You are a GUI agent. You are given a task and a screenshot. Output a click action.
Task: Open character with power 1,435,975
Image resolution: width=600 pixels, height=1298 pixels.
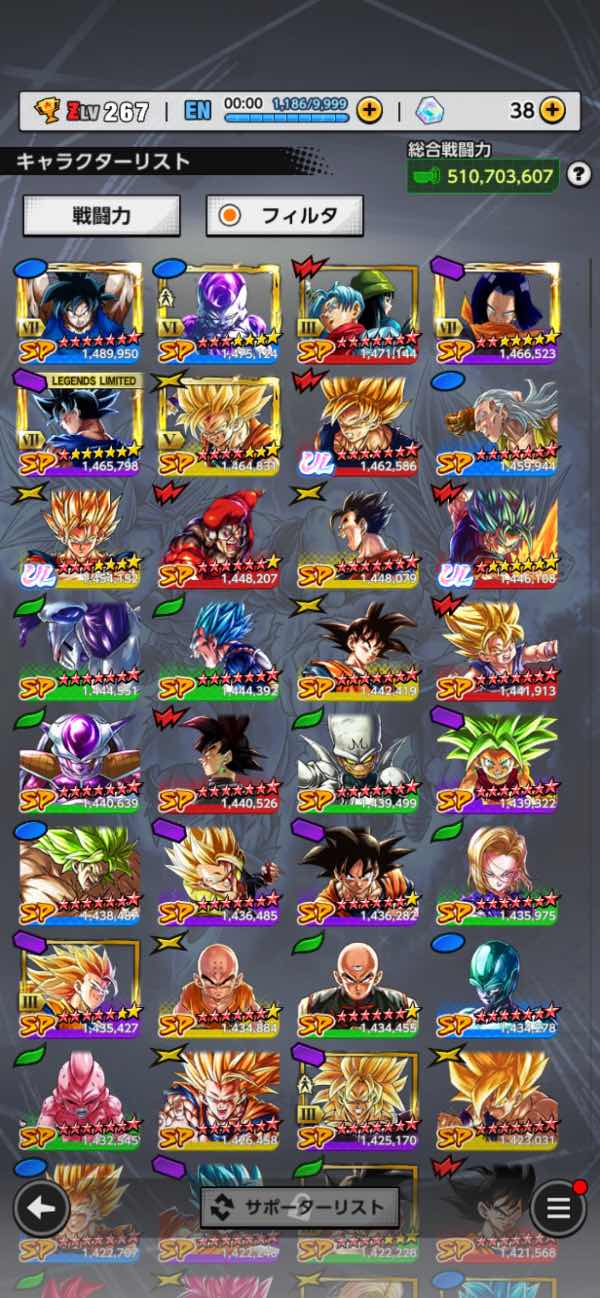point(497,872)
